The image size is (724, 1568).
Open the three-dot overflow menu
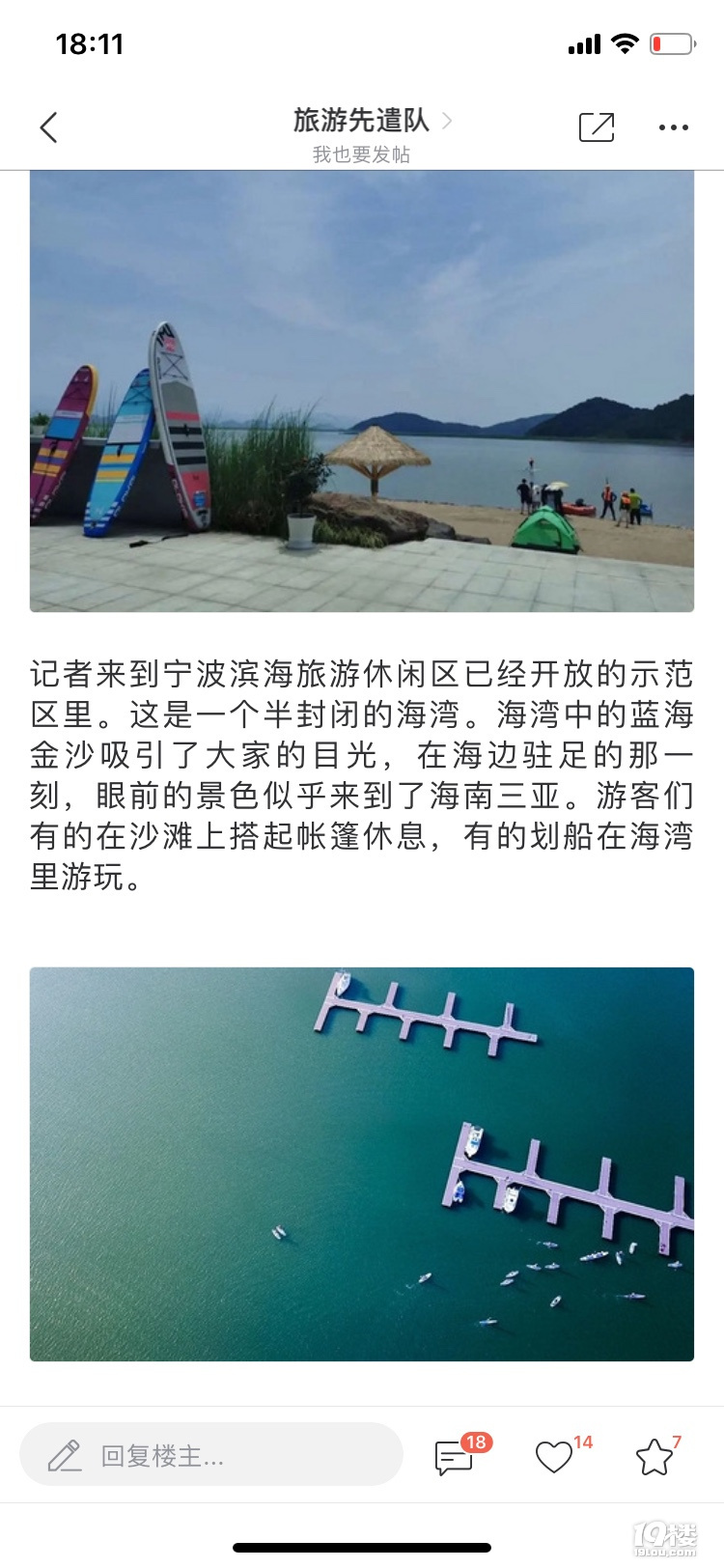point(673,126)
